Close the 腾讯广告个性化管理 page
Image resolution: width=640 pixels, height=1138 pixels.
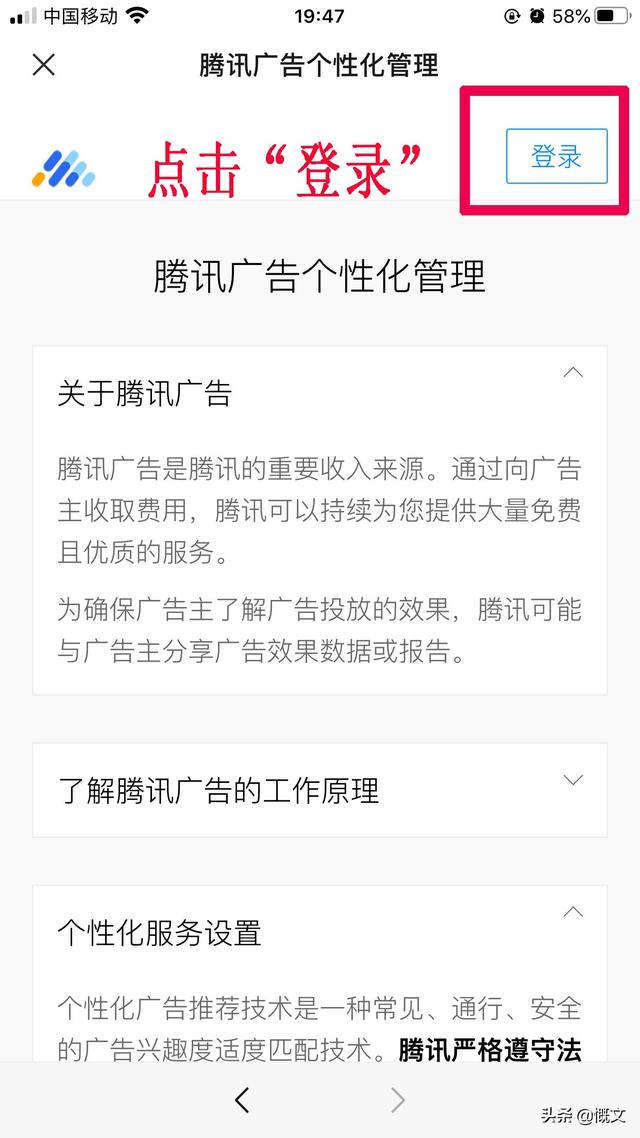43,65
